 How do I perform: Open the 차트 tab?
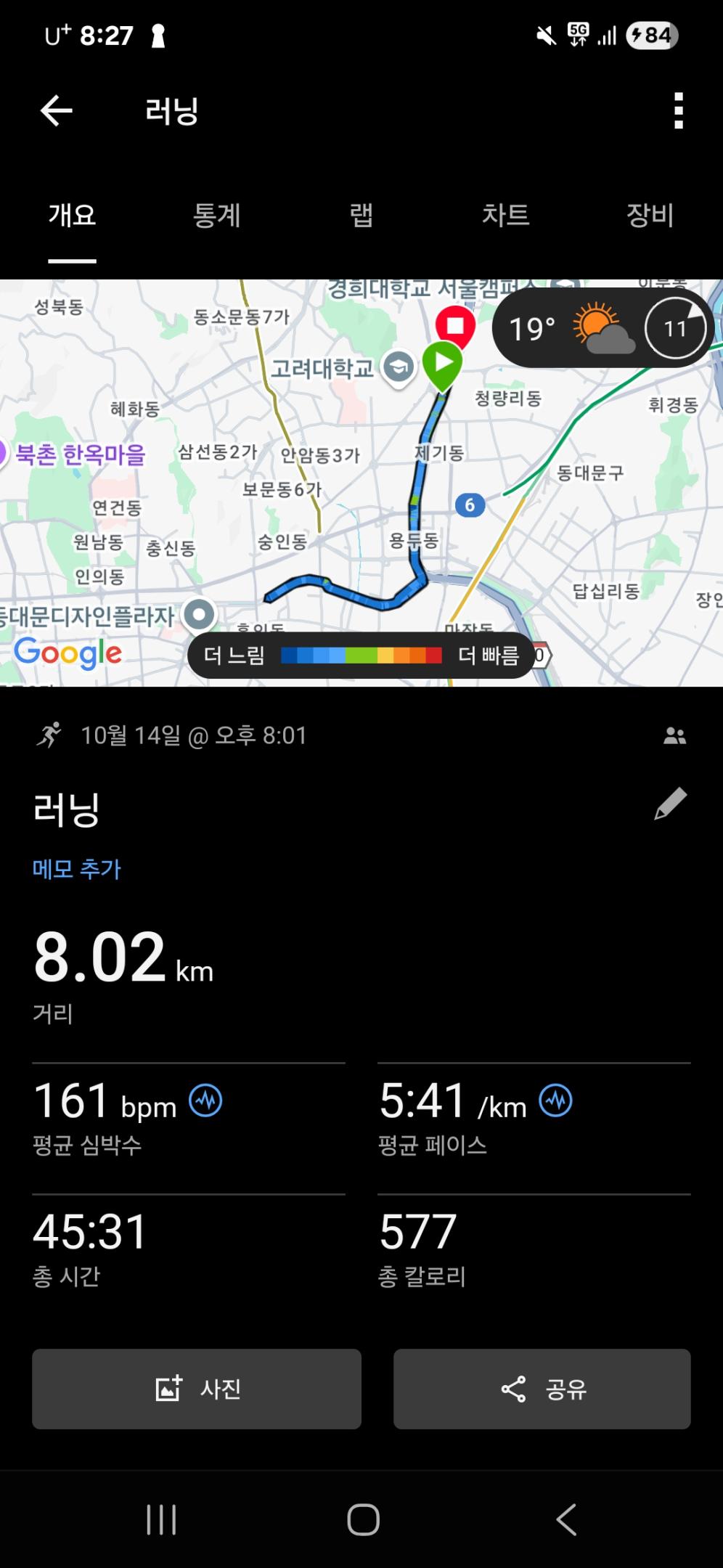click(505, 215)
